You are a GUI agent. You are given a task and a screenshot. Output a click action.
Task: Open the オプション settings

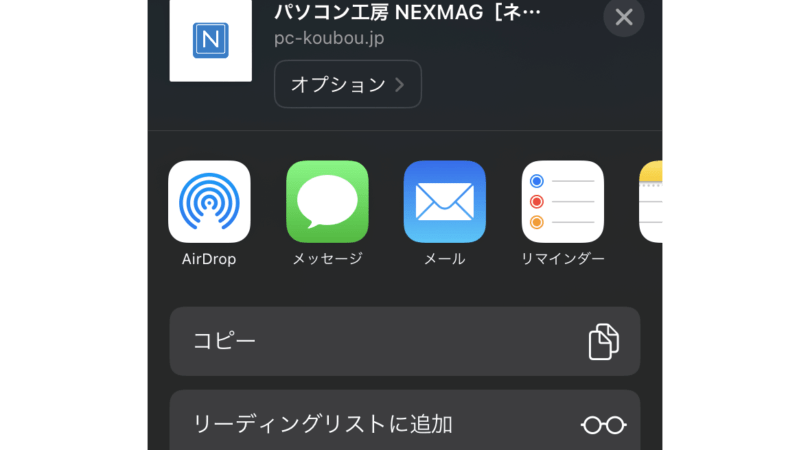tap(347, 84)
